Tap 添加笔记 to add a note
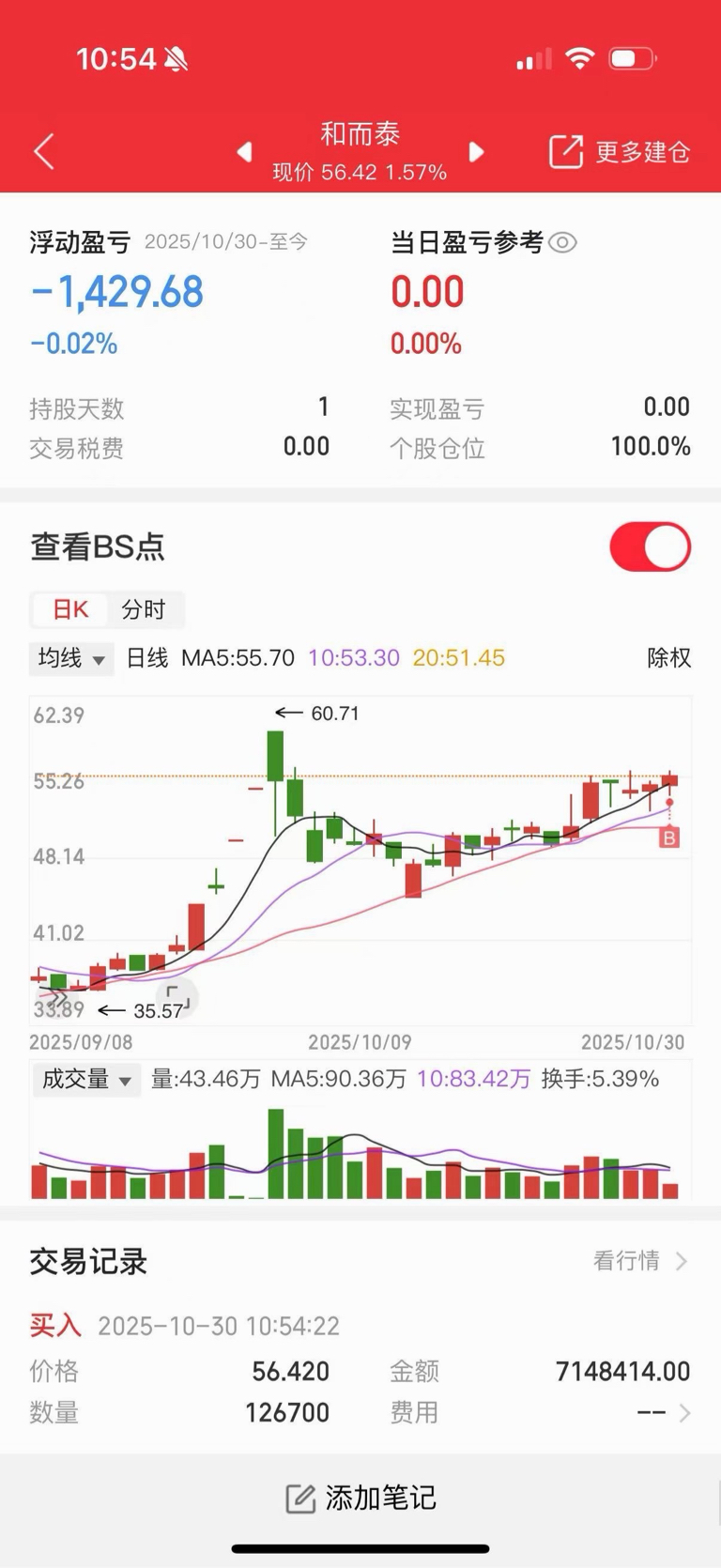This screenshot has width=721, height=1568. click(x=360, y=1498)
